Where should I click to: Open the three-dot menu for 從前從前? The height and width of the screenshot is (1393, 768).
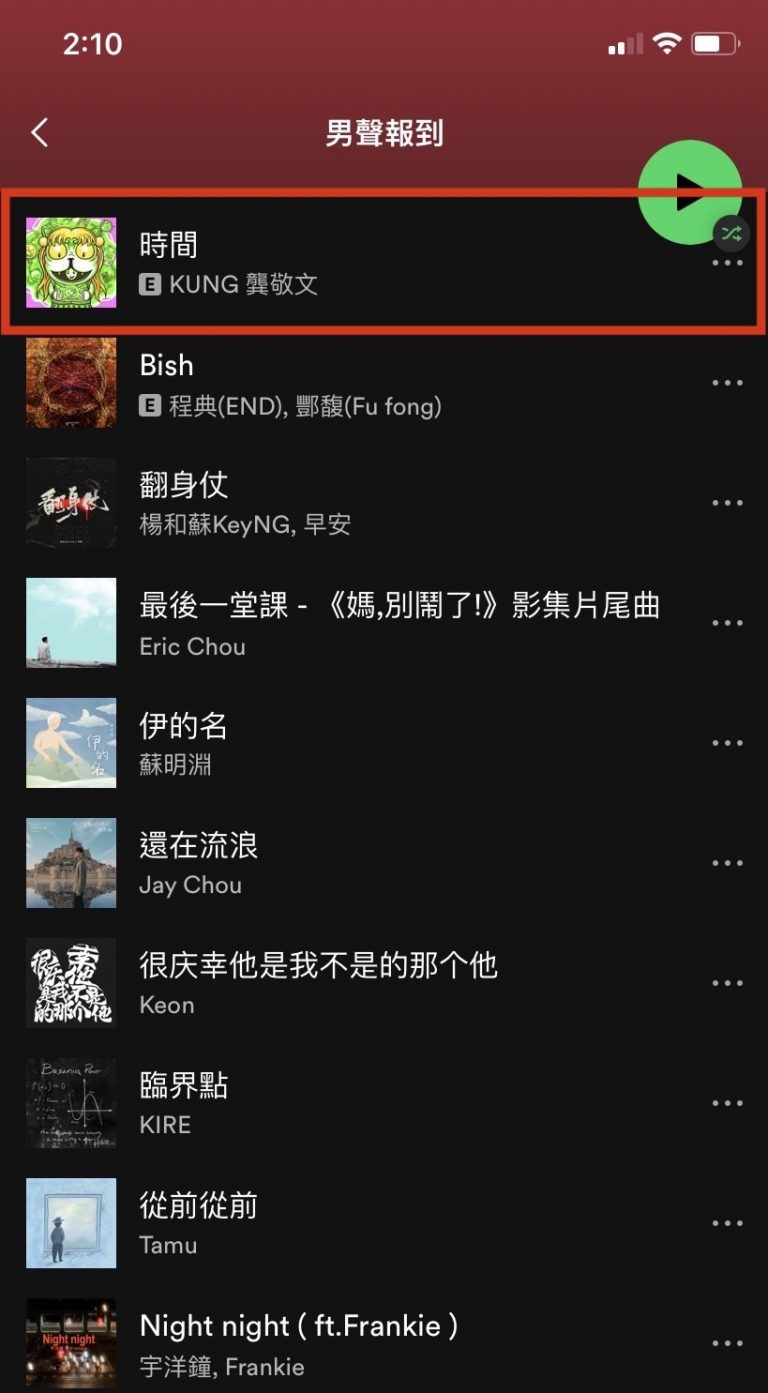point(727,1223)
